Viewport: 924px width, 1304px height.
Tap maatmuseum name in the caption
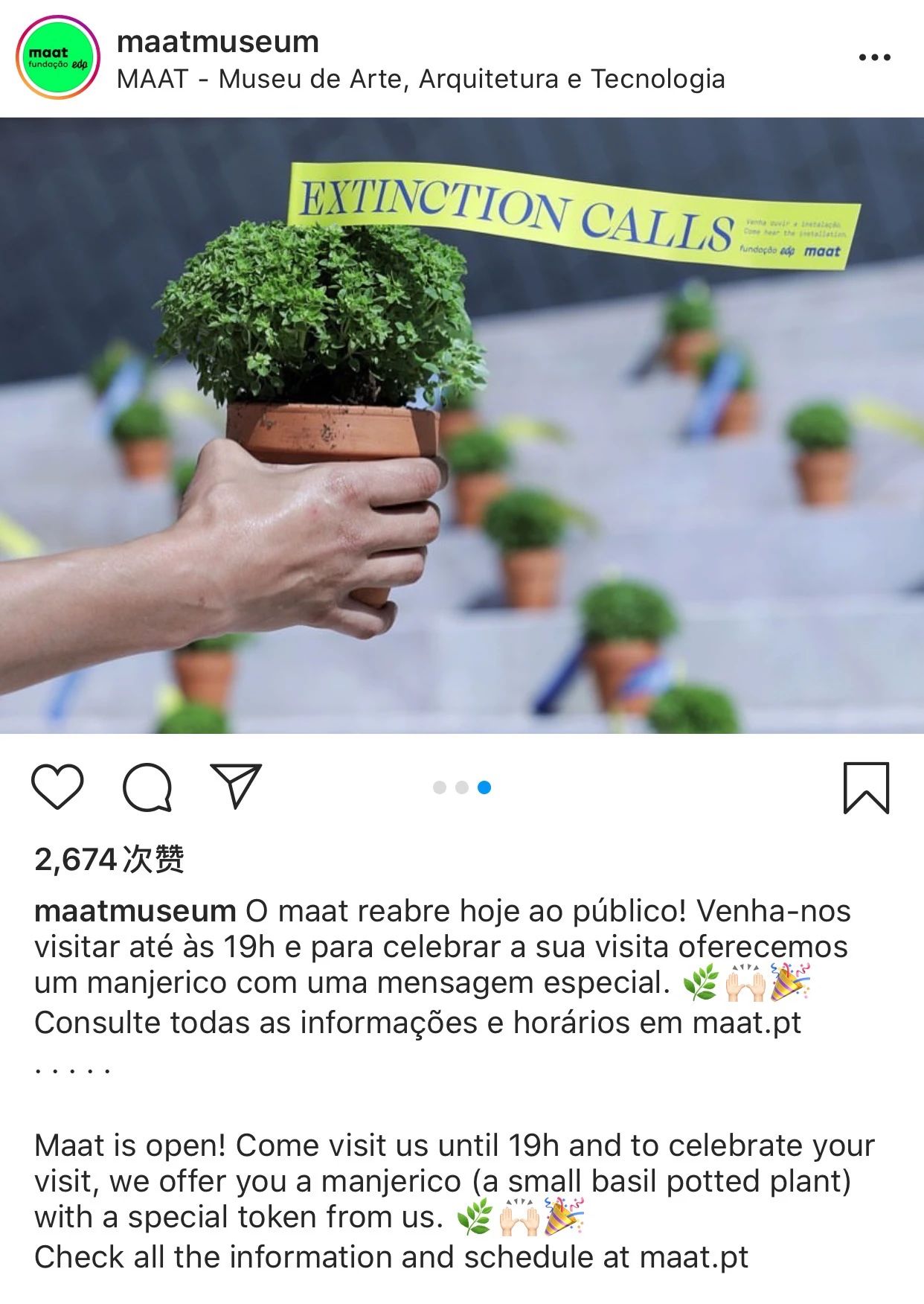tap(135, 911)
